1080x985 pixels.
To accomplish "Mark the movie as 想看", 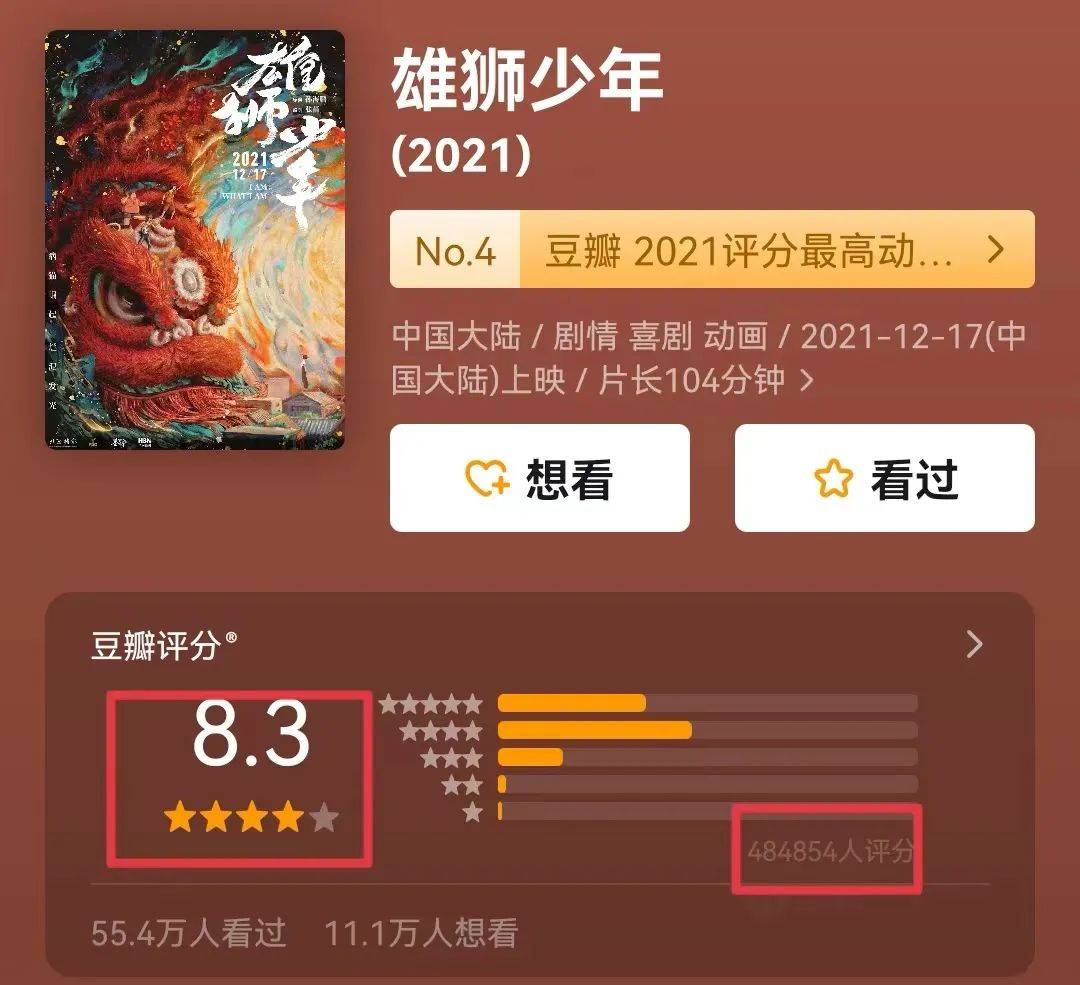I will (539, 478).
